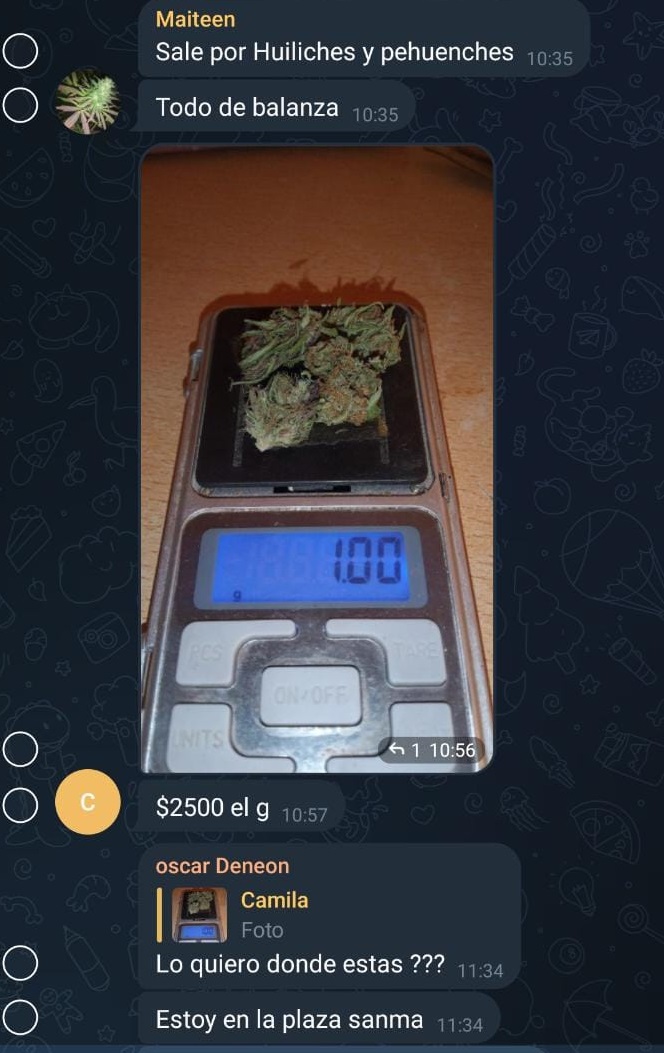Select the 'Lo quiero donde estas ???' message

(21, 964)
